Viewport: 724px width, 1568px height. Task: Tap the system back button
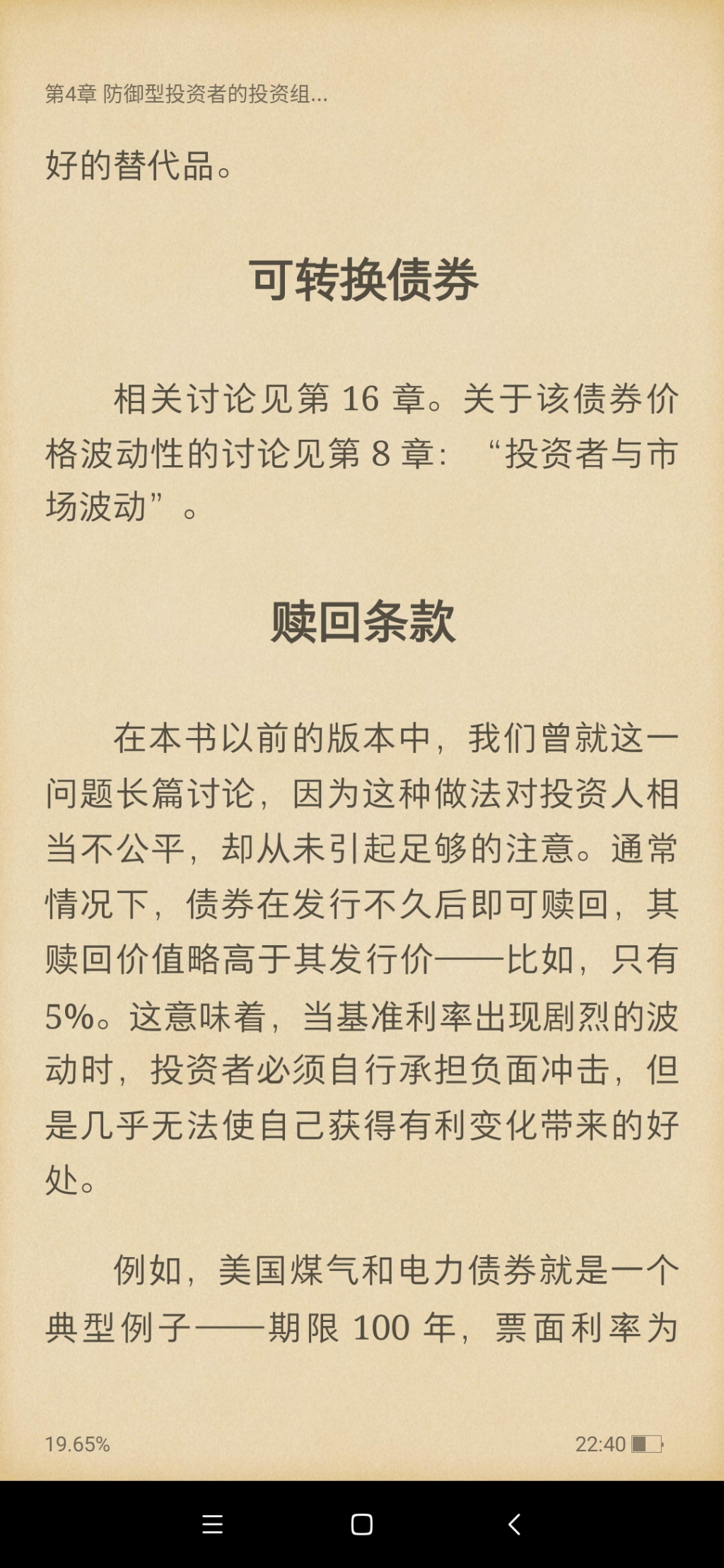pyautogui.click(x=514, y=1524)
